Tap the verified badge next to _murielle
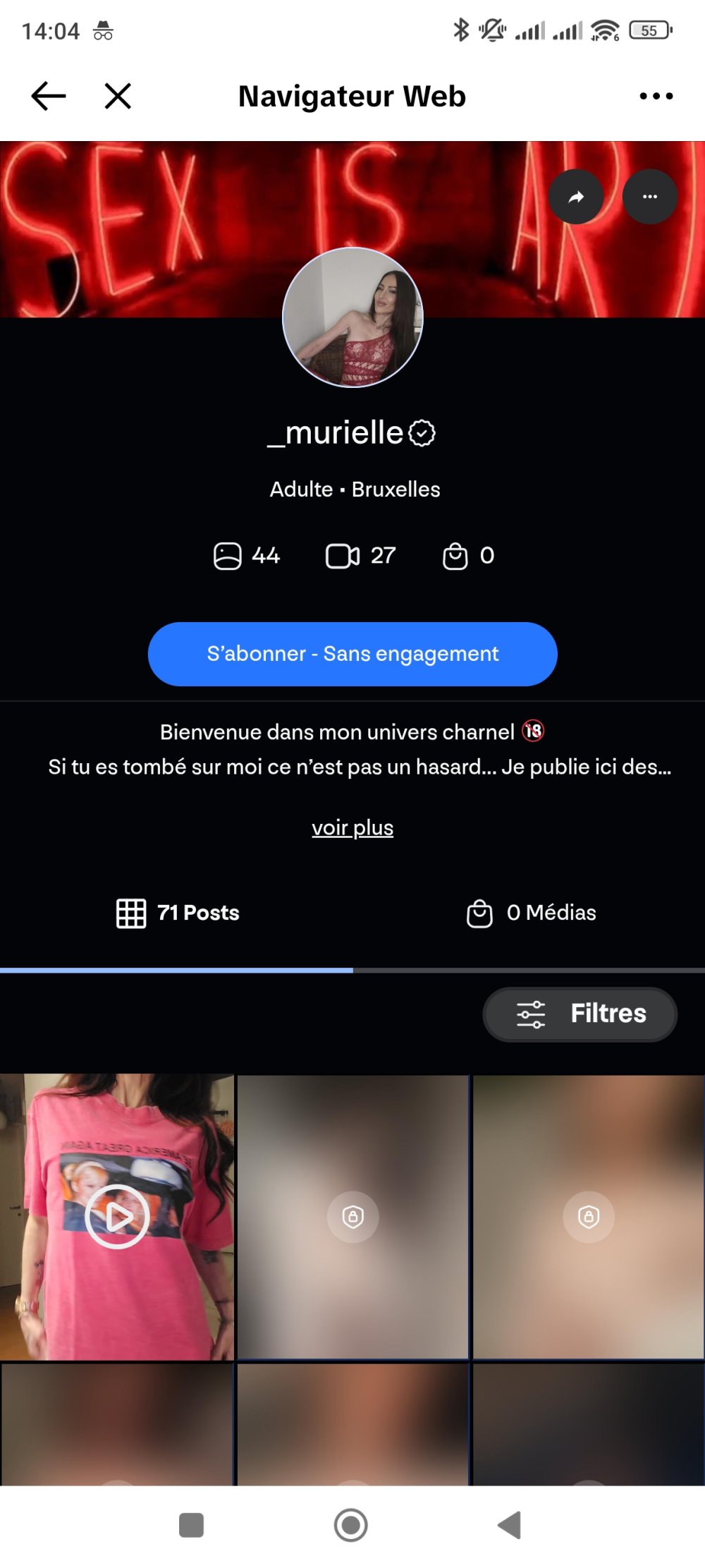 [421, 432]
